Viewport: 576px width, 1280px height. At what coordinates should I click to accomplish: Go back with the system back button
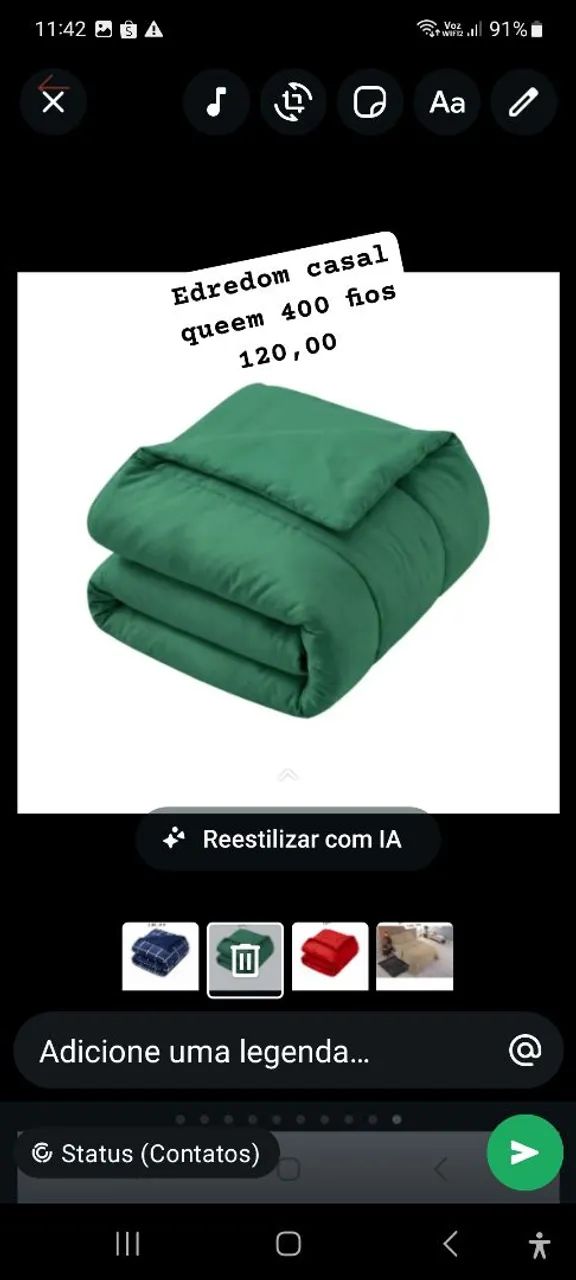pyautogui.click(x=450, y=1244)
